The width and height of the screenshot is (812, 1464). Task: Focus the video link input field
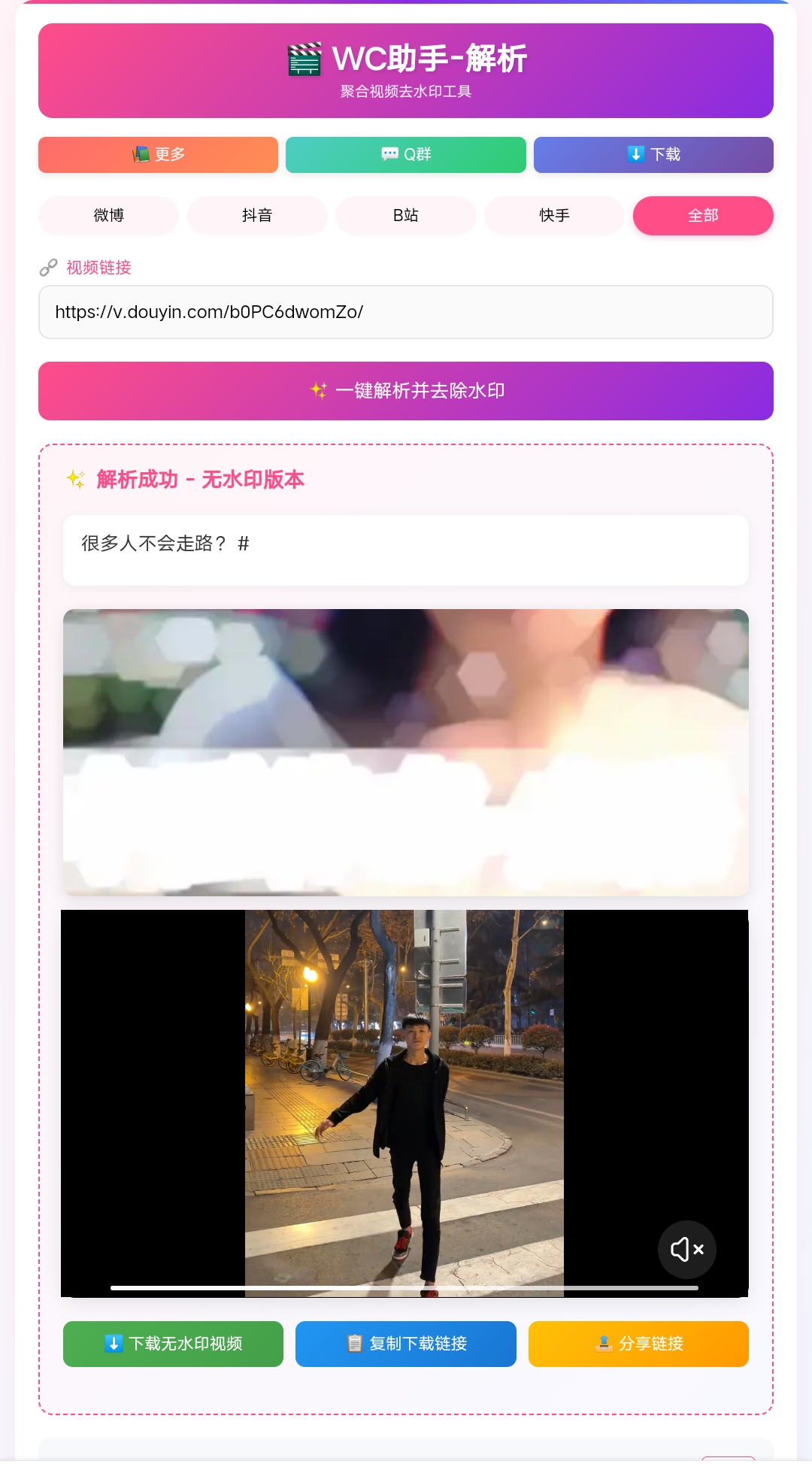[406, 312]
